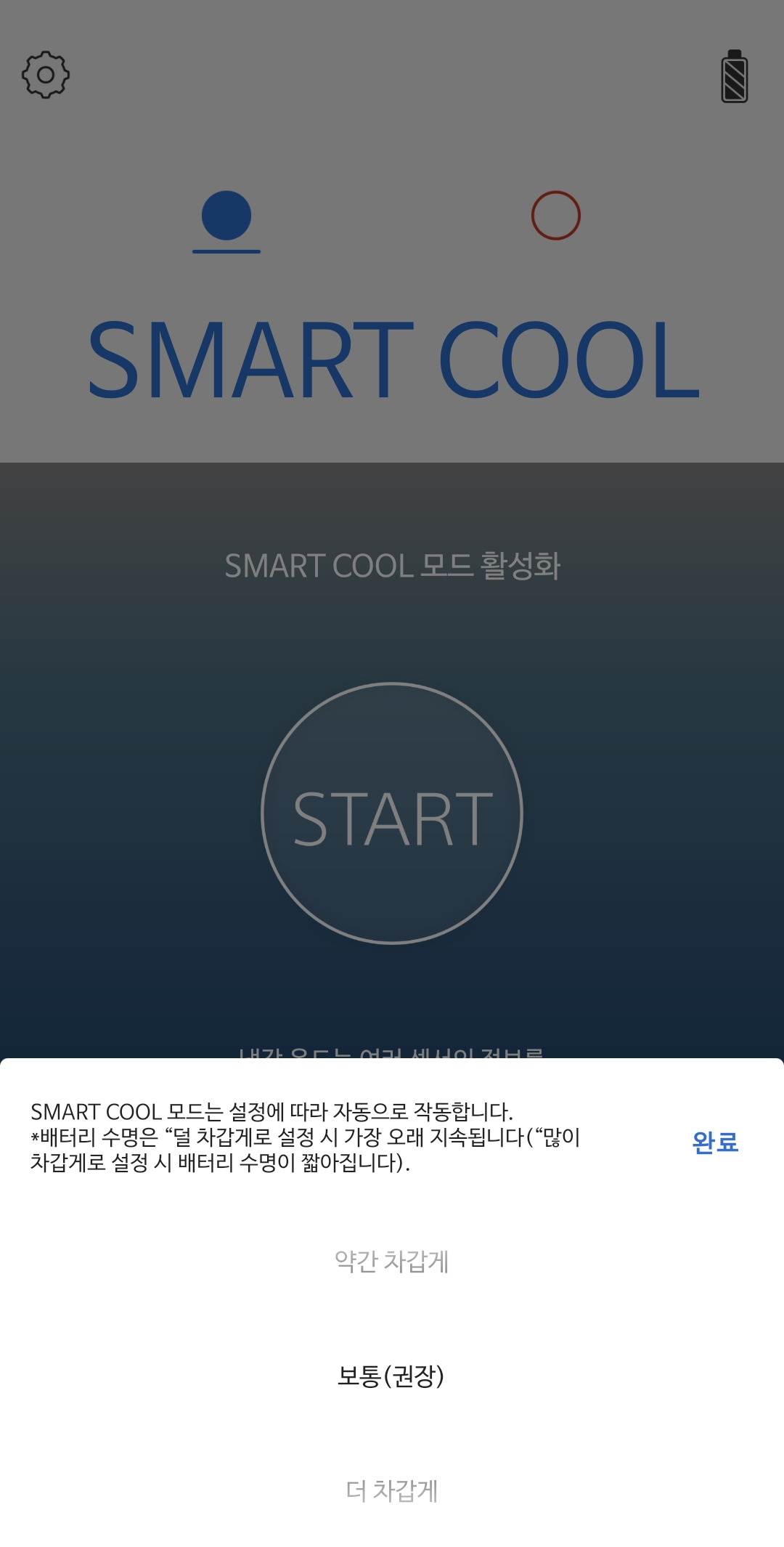Choose the 보통(권장) cooling level
This screenshot has width=784, height=1547.
pyautogui.click(x=391, y=1376)
